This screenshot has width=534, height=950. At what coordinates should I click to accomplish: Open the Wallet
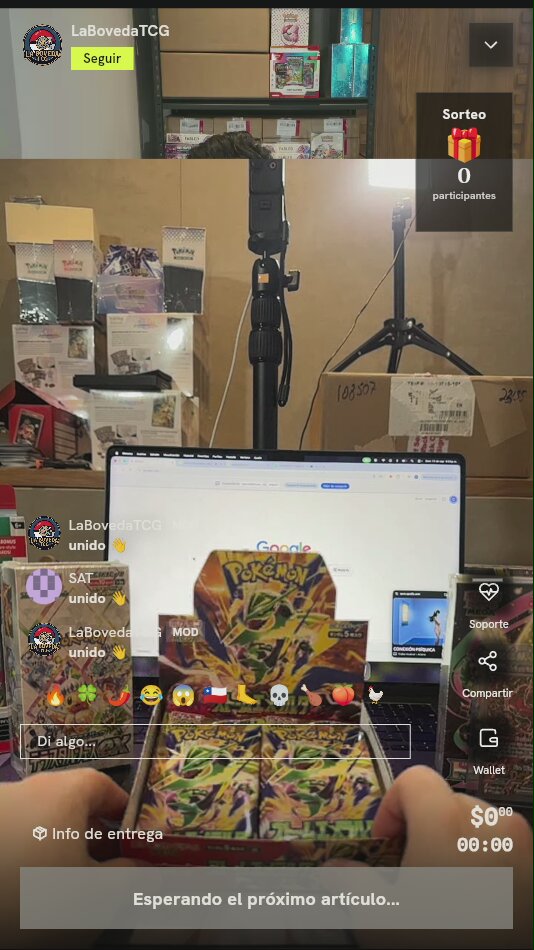coord(489,751)
